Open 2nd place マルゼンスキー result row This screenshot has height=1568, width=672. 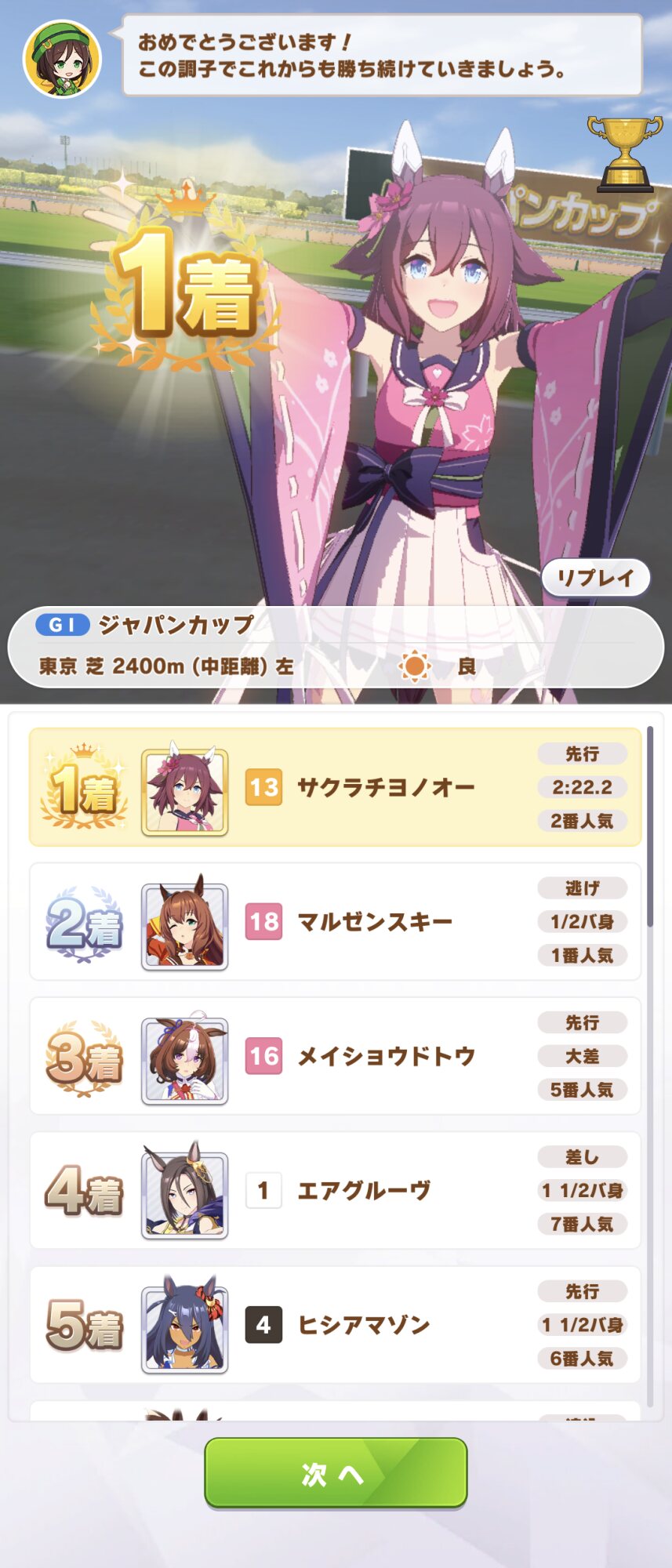[x=336, y=922]
